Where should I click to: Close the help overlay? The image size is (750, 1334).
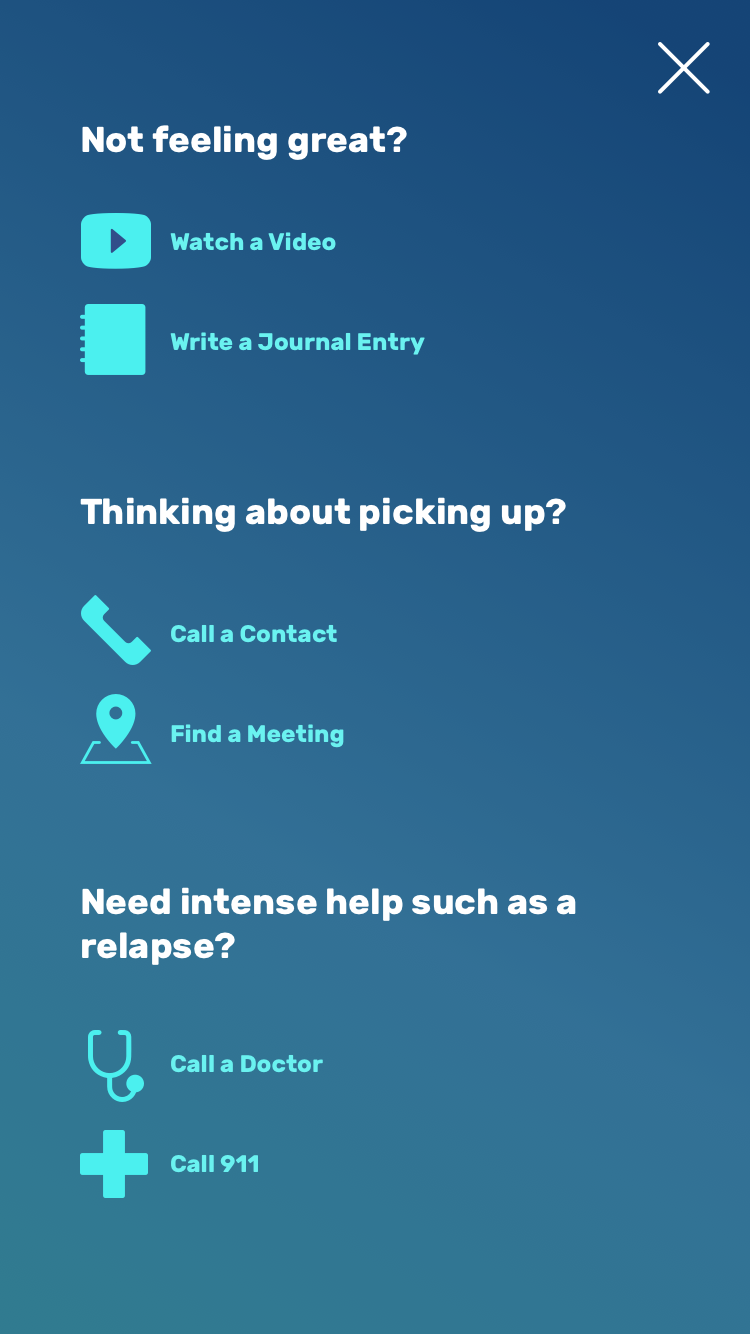pyautogui.click(x=684, y=68)
